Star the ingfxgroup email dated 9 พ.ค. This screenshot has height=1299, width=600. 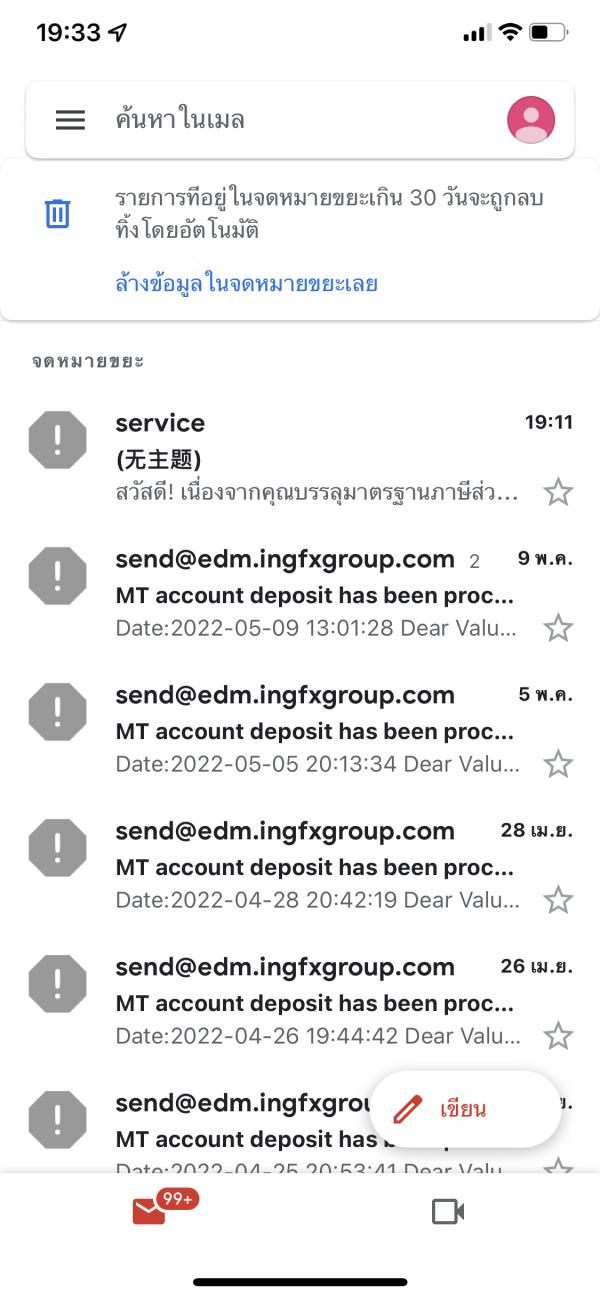pos(557,628)
